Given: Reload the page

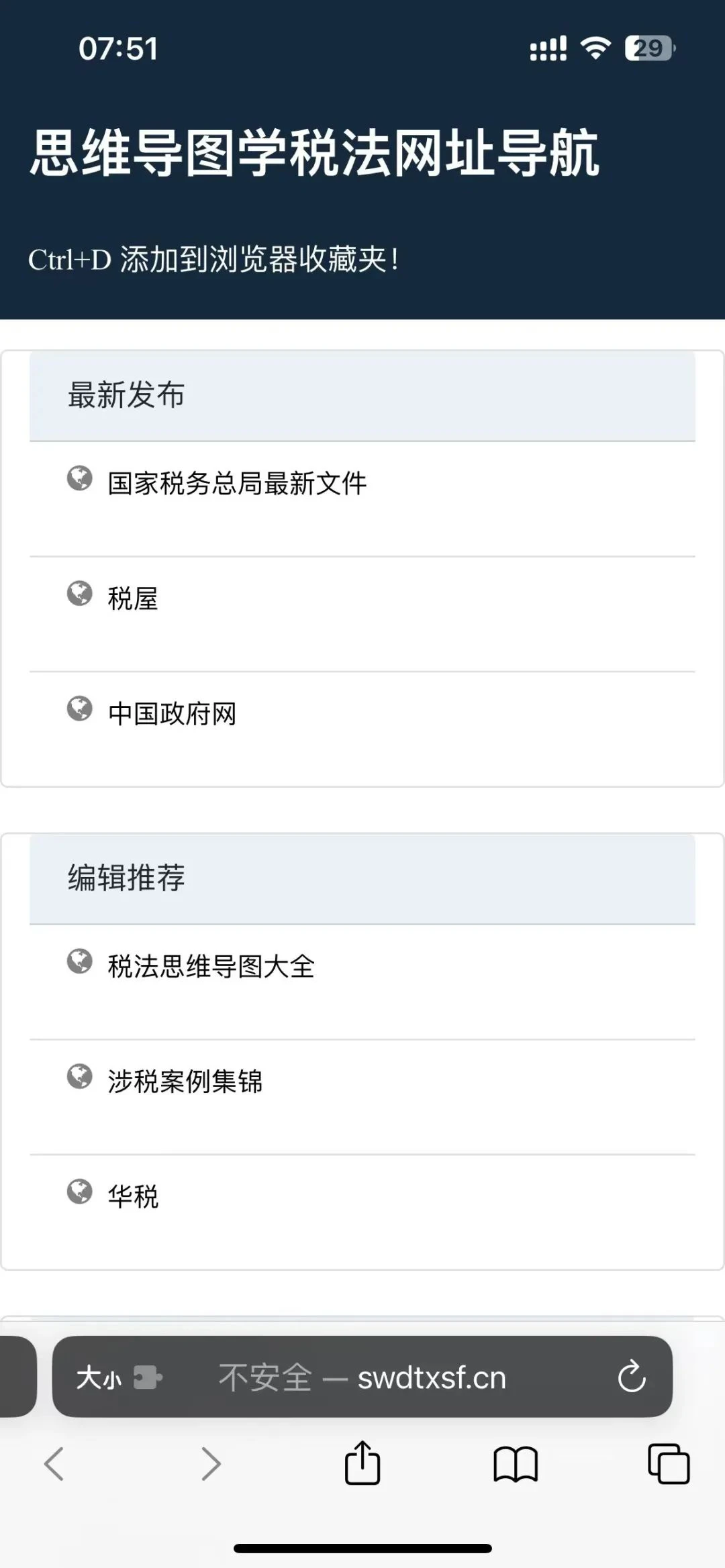Looking at the screenshot, I should [631, 1377].
